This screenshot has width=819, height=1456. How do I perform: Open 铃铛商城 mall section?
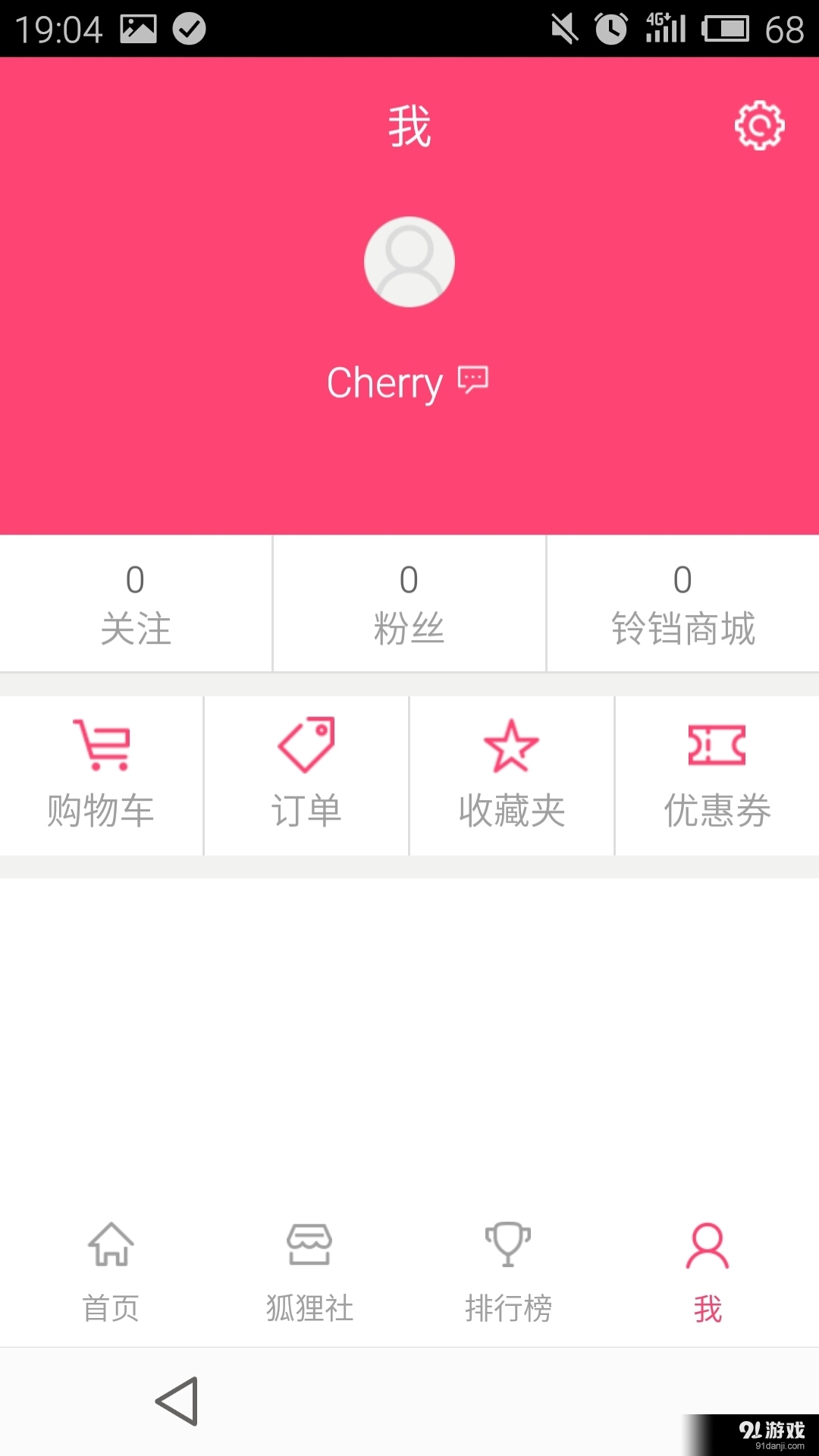(x=683, y=603)
